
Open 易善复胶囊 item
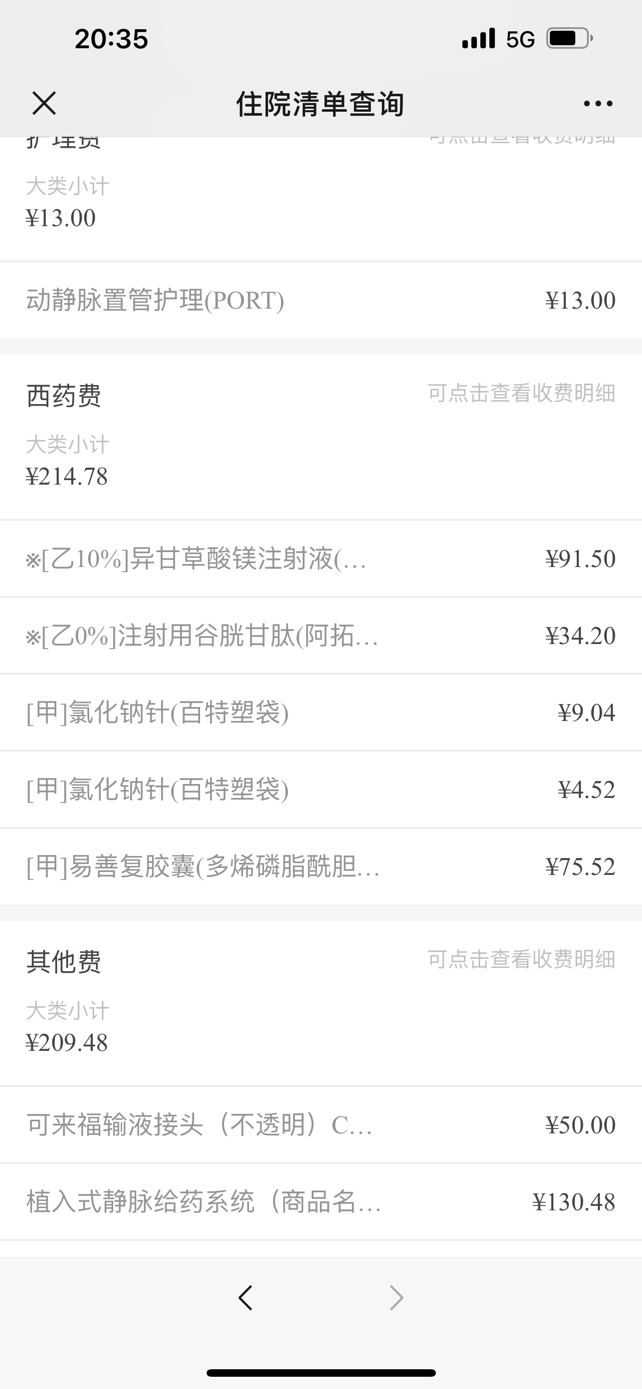321,867
